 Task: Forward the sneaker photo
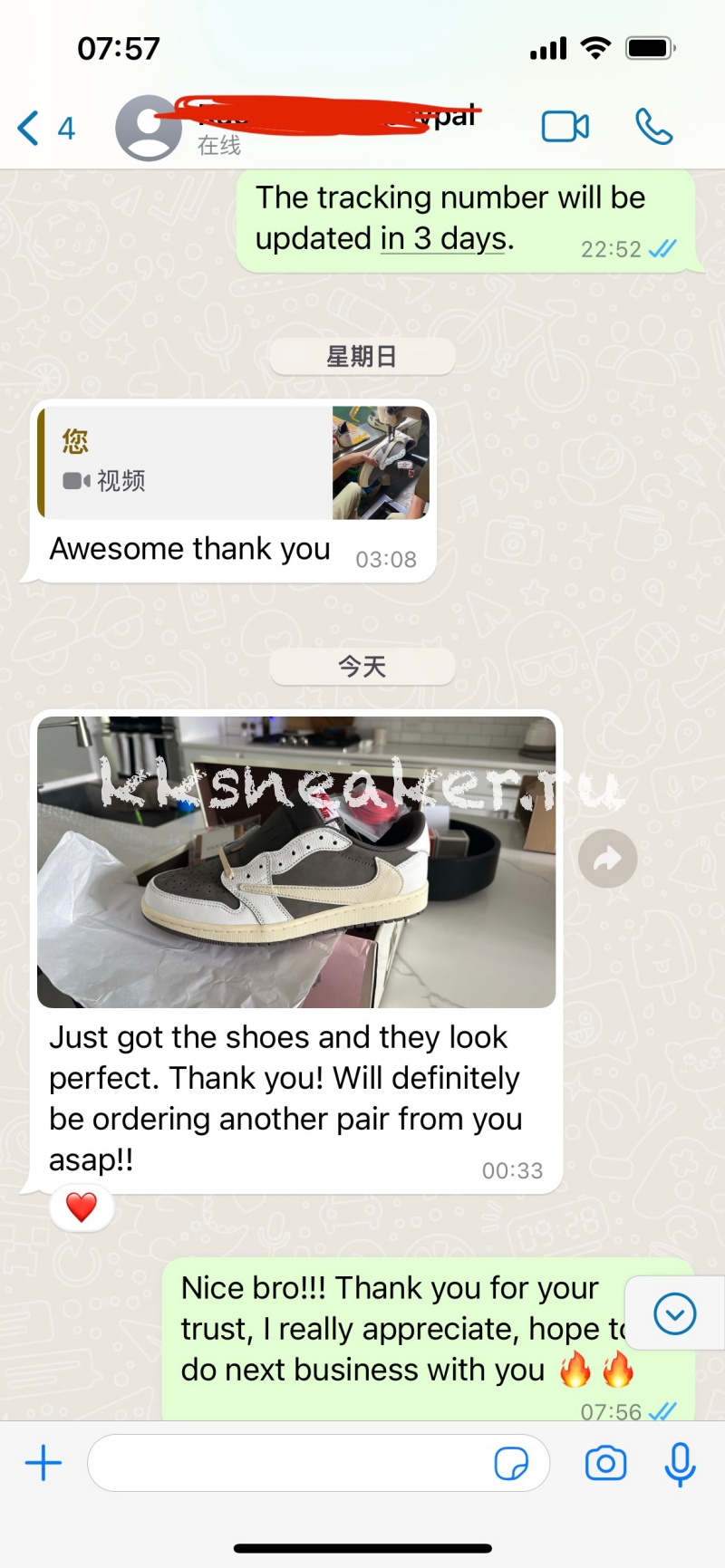click(x=607, y=858)
